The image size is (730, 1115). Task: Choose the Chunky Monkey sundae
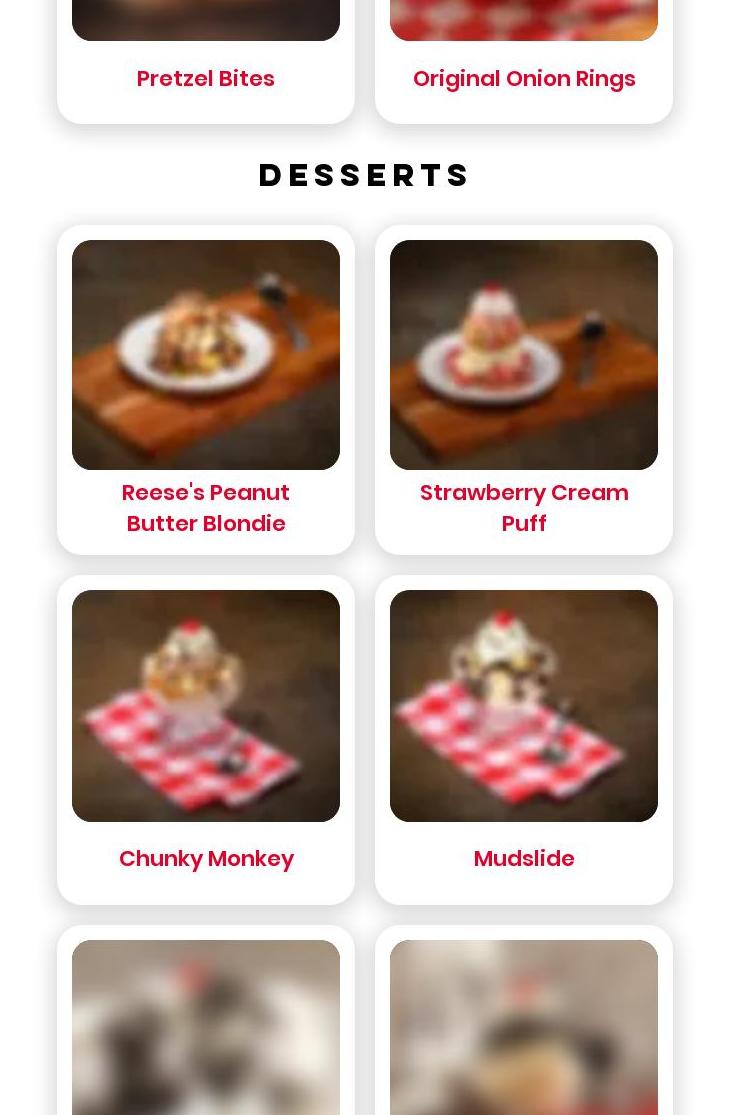[205, 740]
